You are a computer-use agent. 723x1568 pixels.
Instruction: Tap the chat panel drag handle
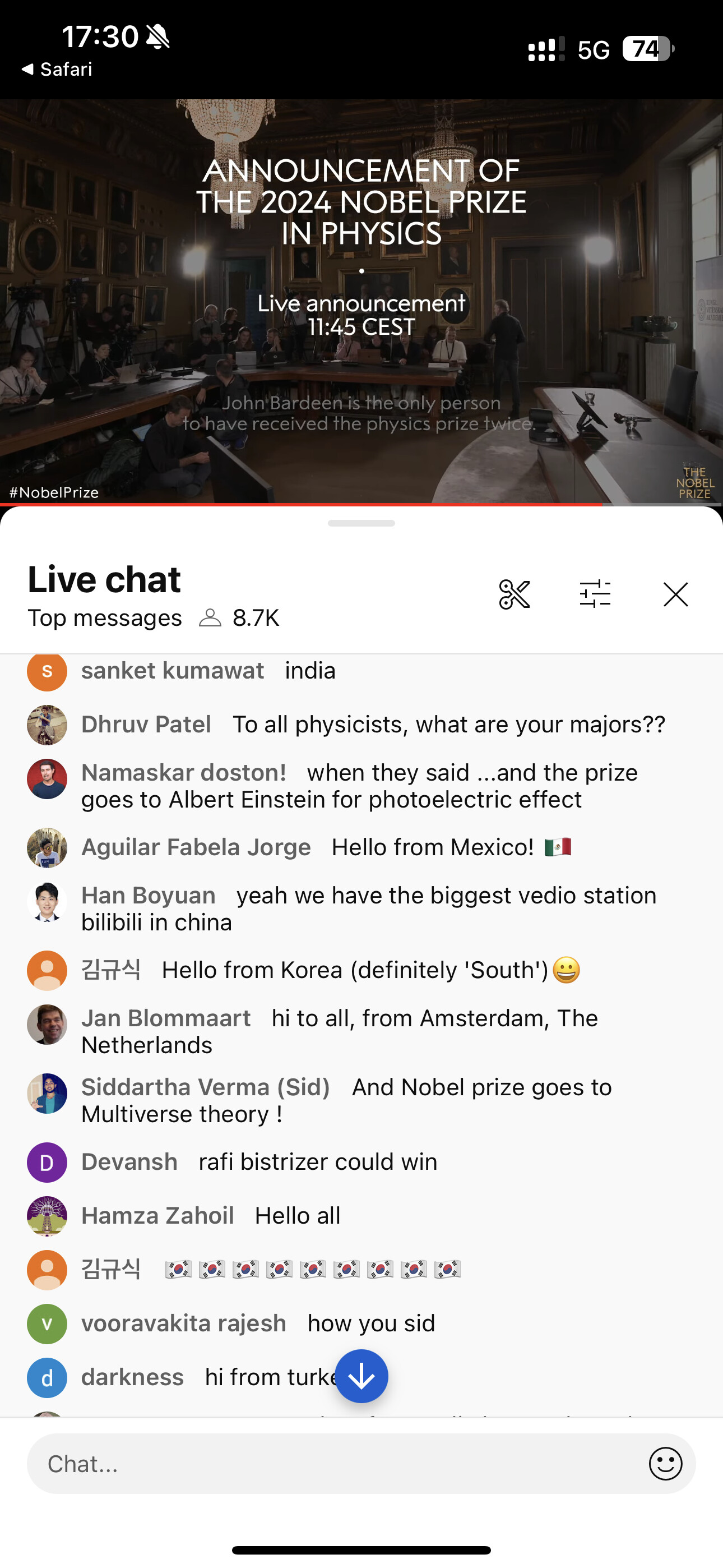(361, 523)
